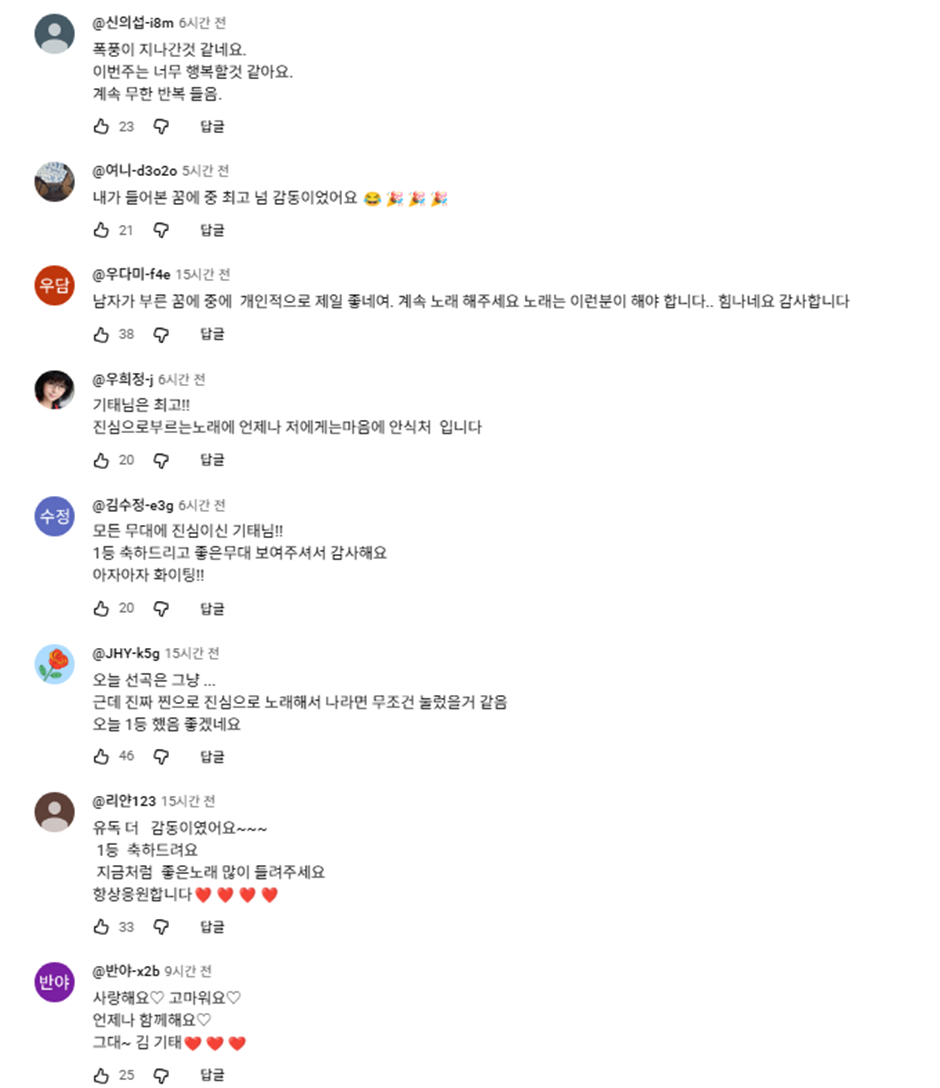Like @신의섭-i8m's comment with thumbs up
Screen dimensions: 940x1088
pyautogui.click(x=100, y=126)
